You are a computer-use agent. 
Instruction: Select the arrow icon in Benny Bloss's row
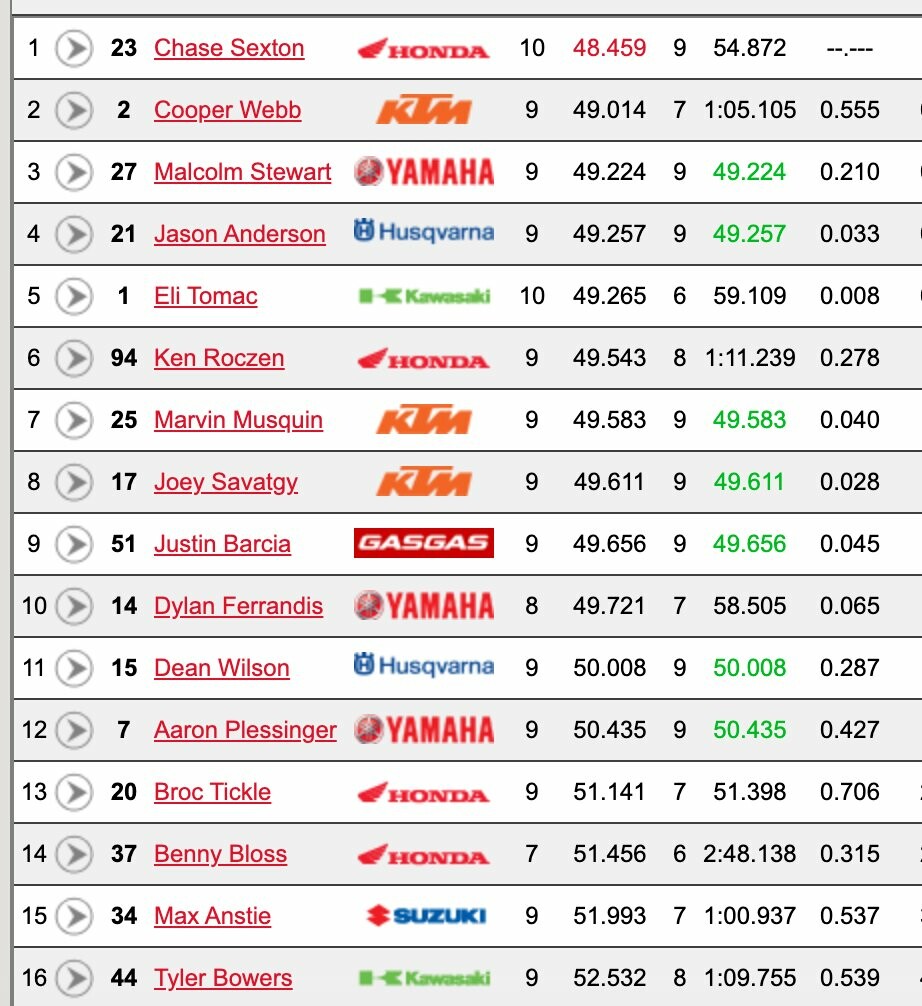(x=74, y=854)
